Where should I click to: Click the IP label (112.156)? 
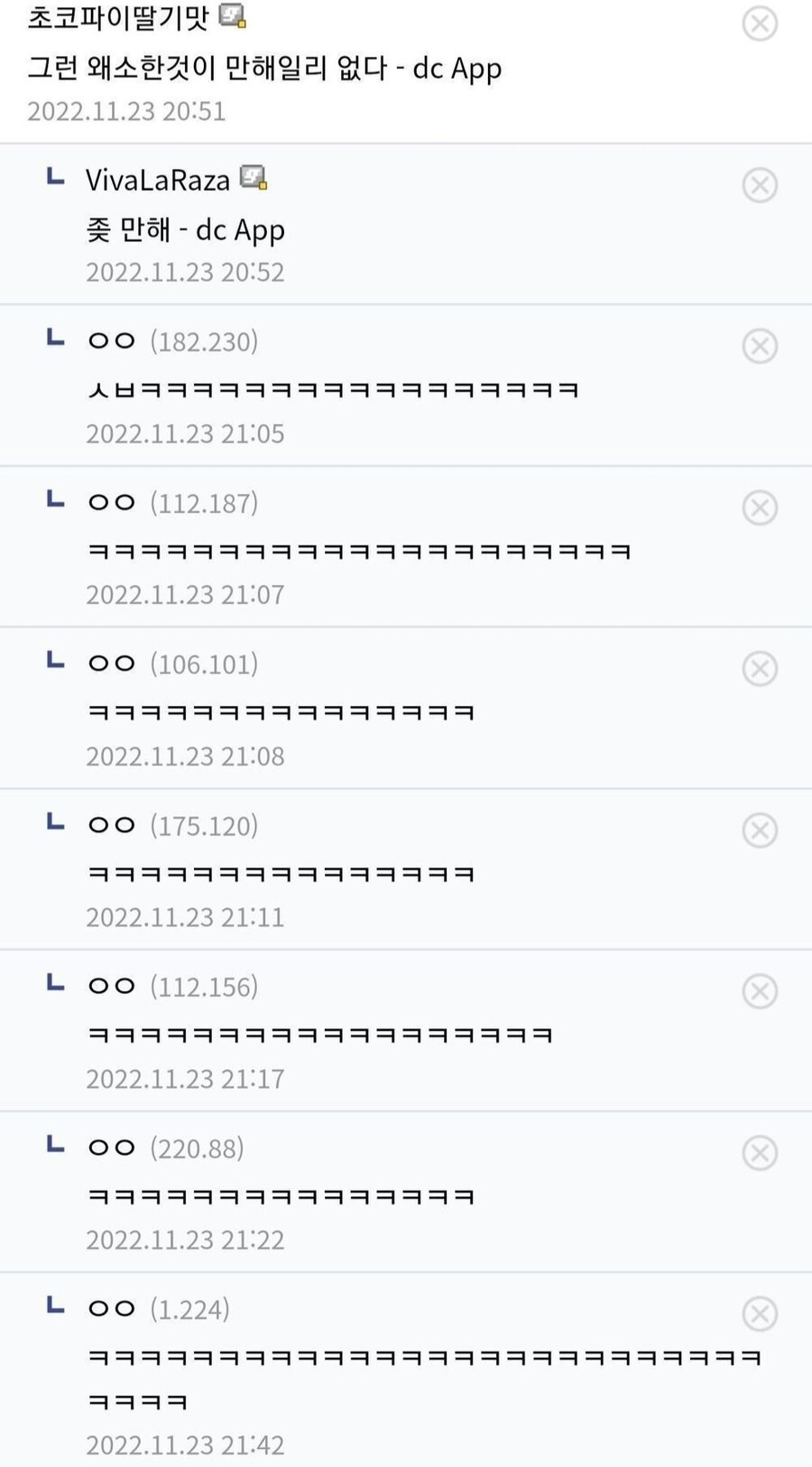coord(206,987)
